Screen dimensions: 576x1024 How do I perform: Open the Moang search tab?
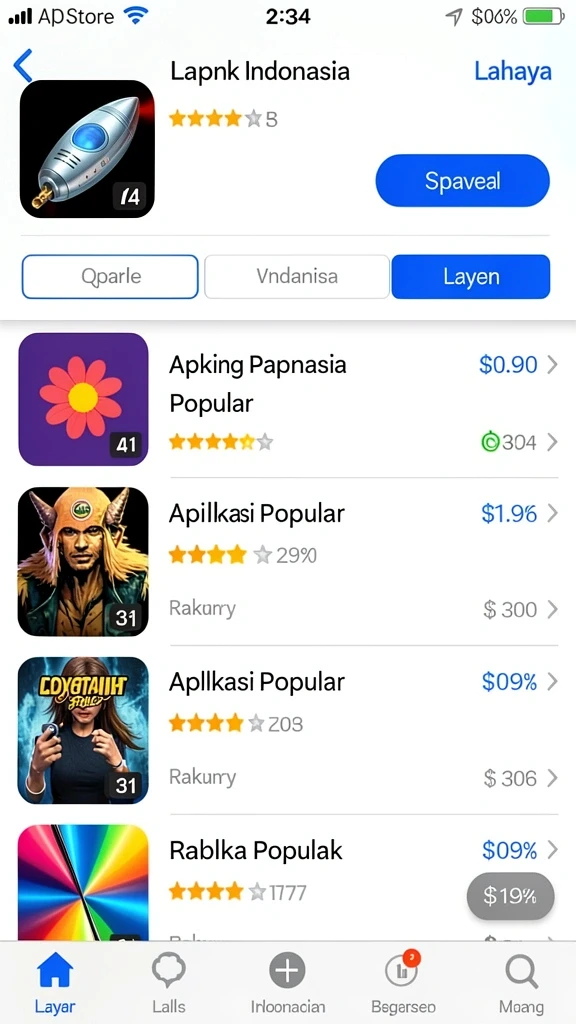tap(521, 983)
